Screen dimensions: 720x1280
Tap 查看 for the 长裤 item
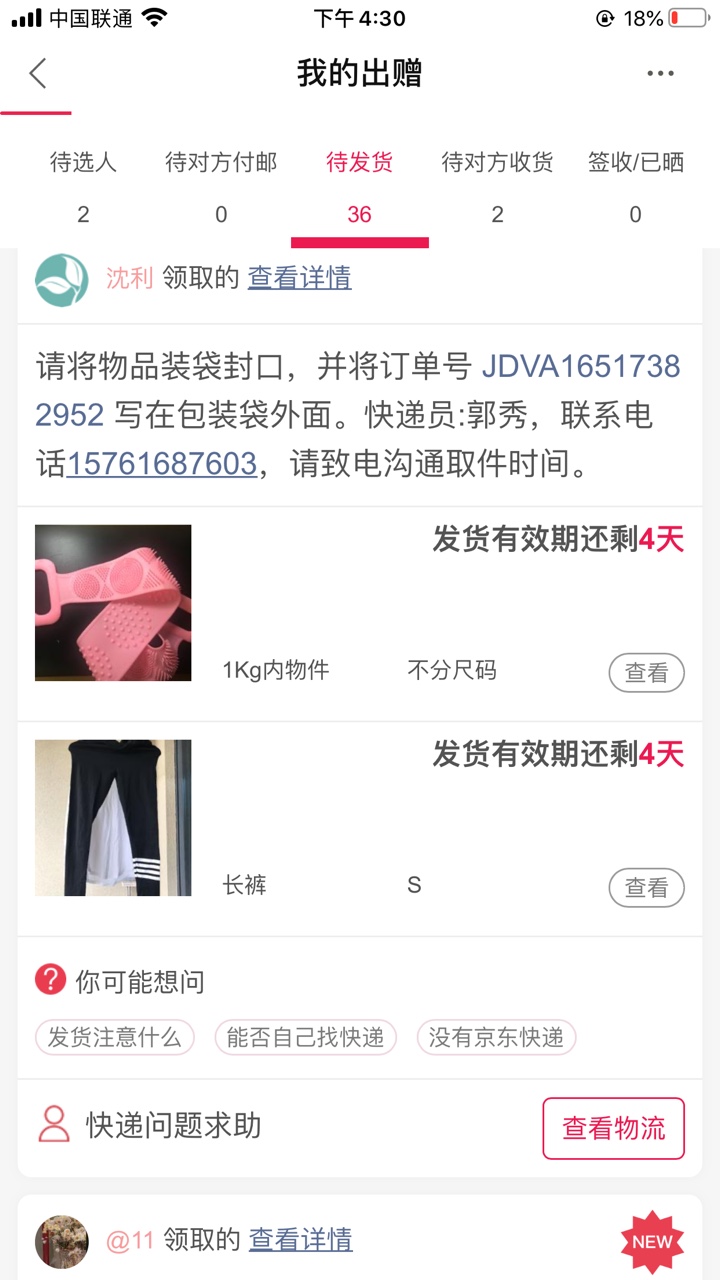[646, 887]
